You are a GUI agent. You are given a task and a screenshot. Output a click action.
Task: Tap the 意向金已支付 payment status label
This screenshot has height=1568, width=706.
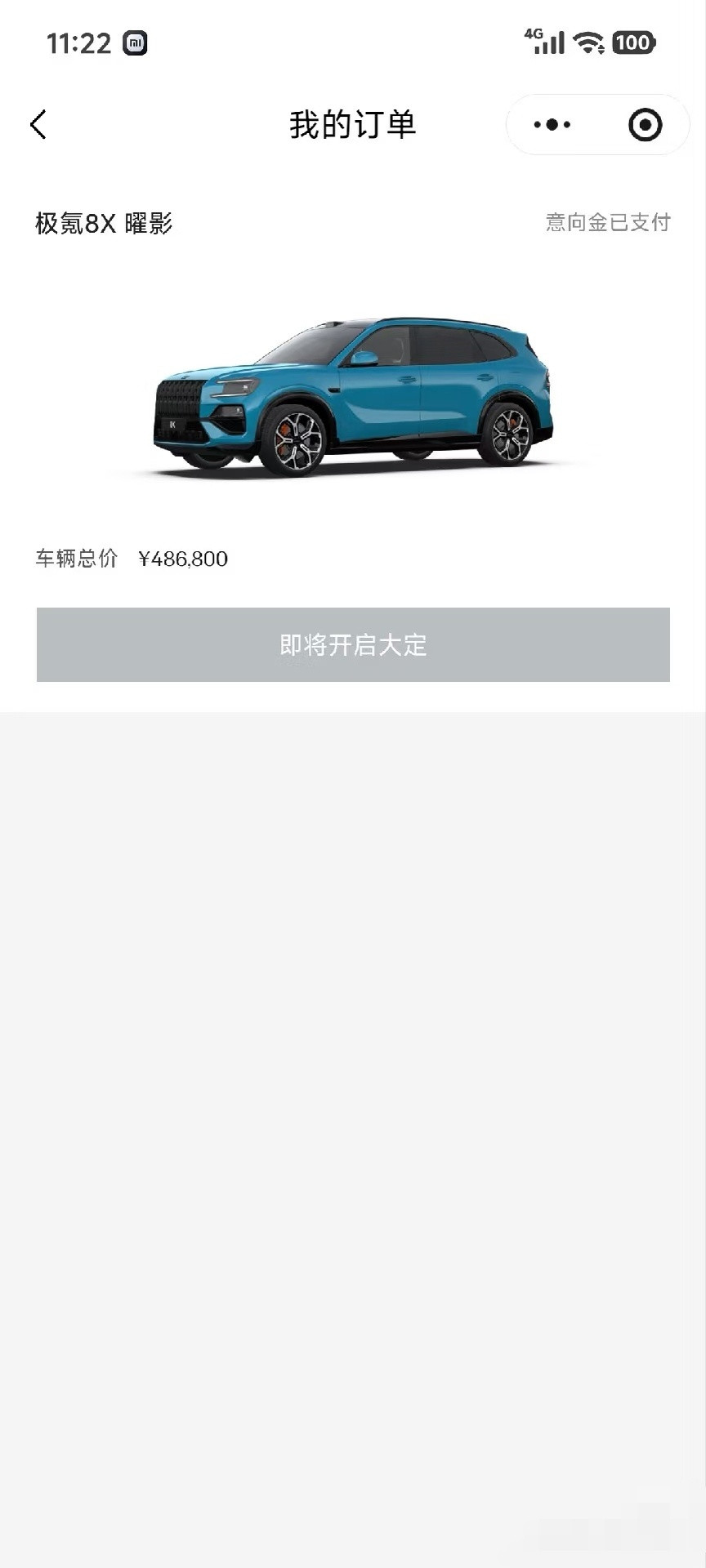pos(608,221)
